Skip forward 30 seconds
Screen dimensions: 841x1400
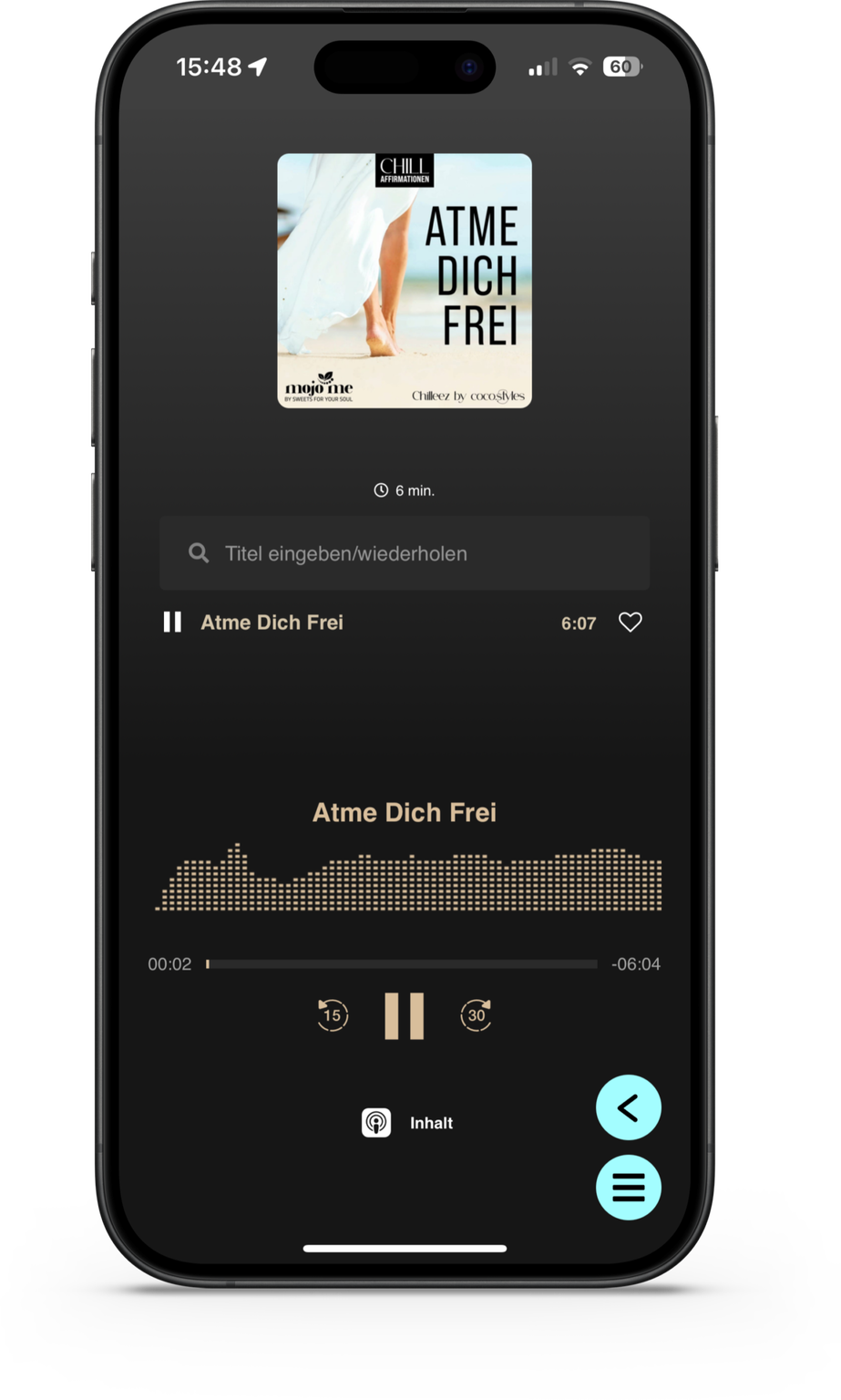pos(476,1015)
